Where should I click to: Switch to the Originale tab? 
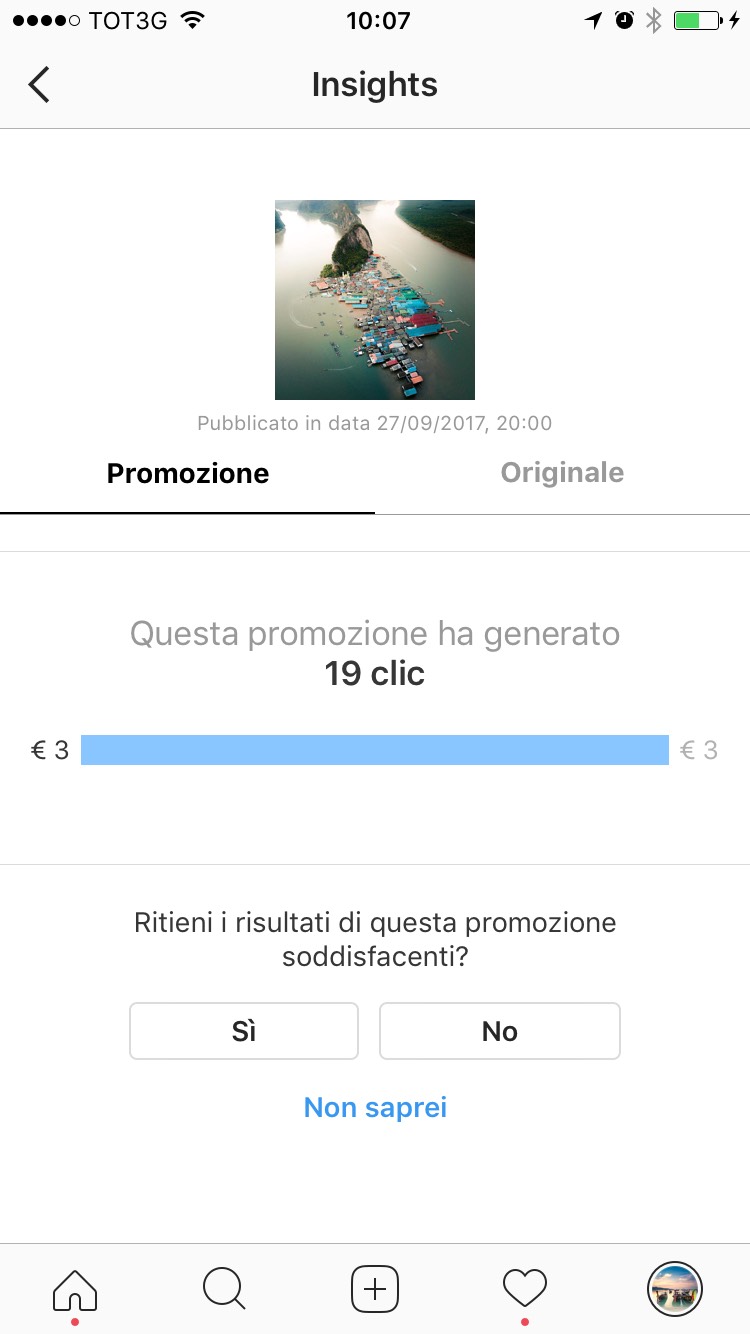point(562,473)
